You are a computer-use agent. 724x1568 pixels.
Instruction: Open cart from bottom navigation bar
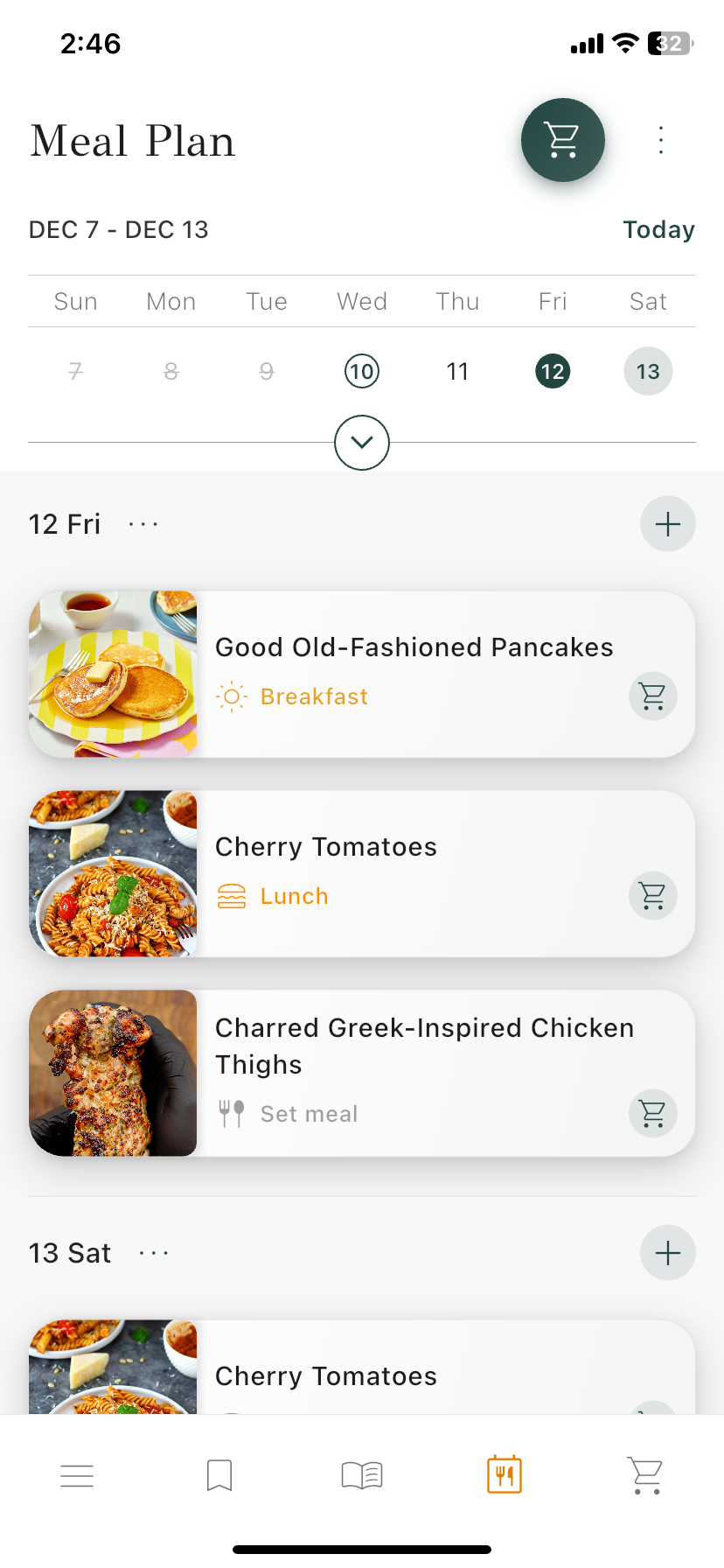pyautogui.click(x=644, y=1474)
